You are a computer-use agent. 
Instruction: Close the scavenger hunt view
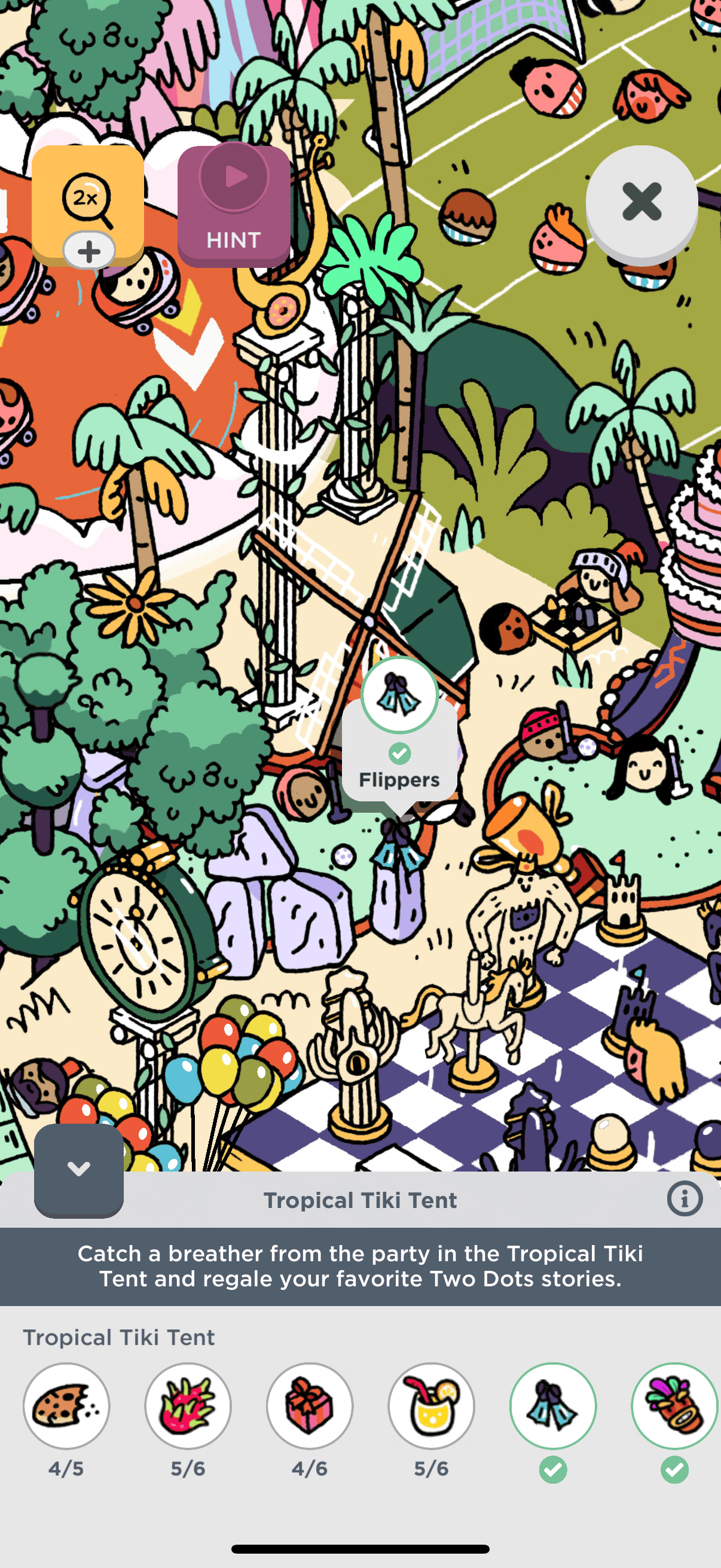tap(641, 202)
